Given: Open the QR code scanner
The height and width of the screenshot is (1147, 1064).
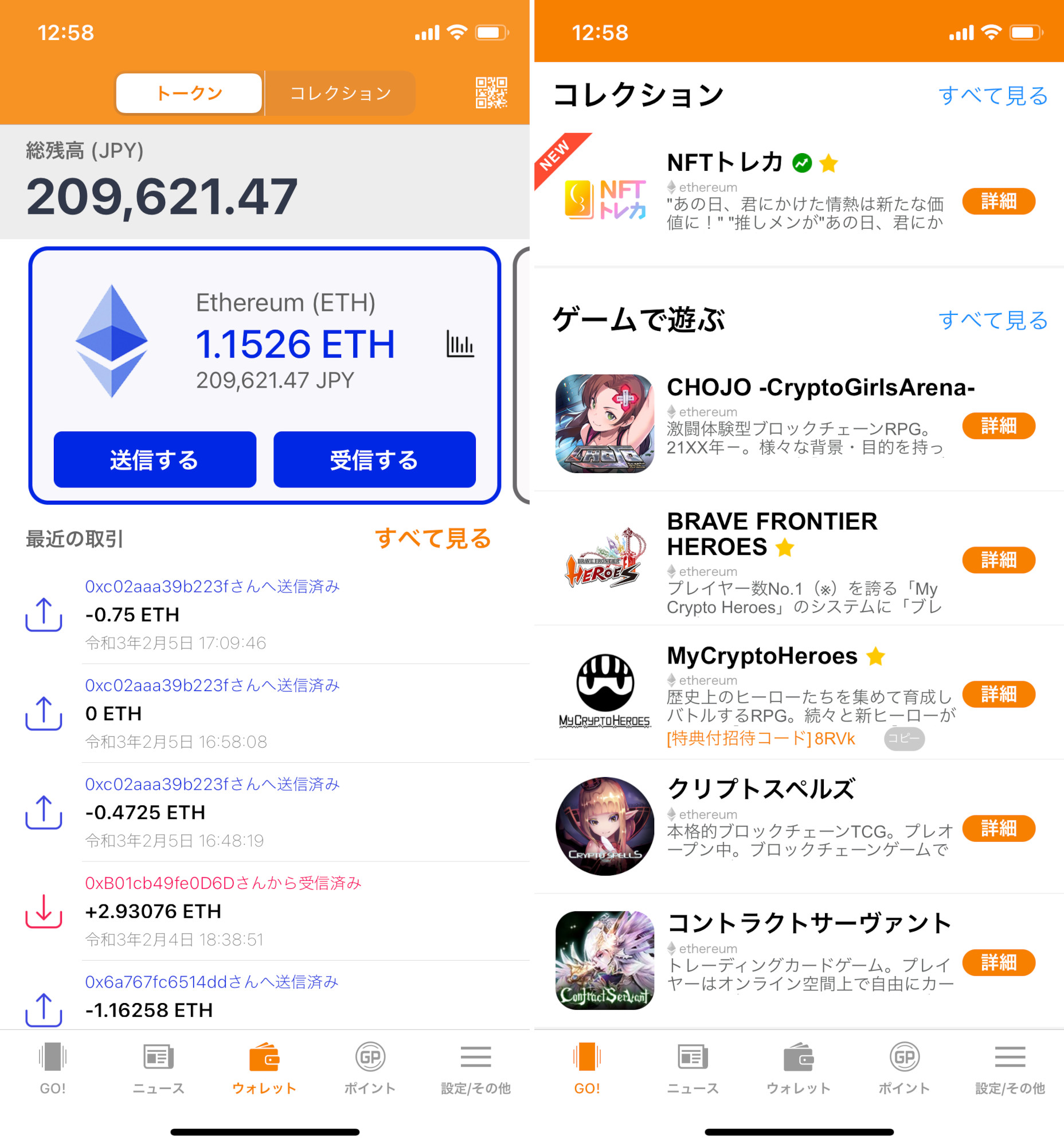Looking at the screenshot, I should tap(490, 93).
